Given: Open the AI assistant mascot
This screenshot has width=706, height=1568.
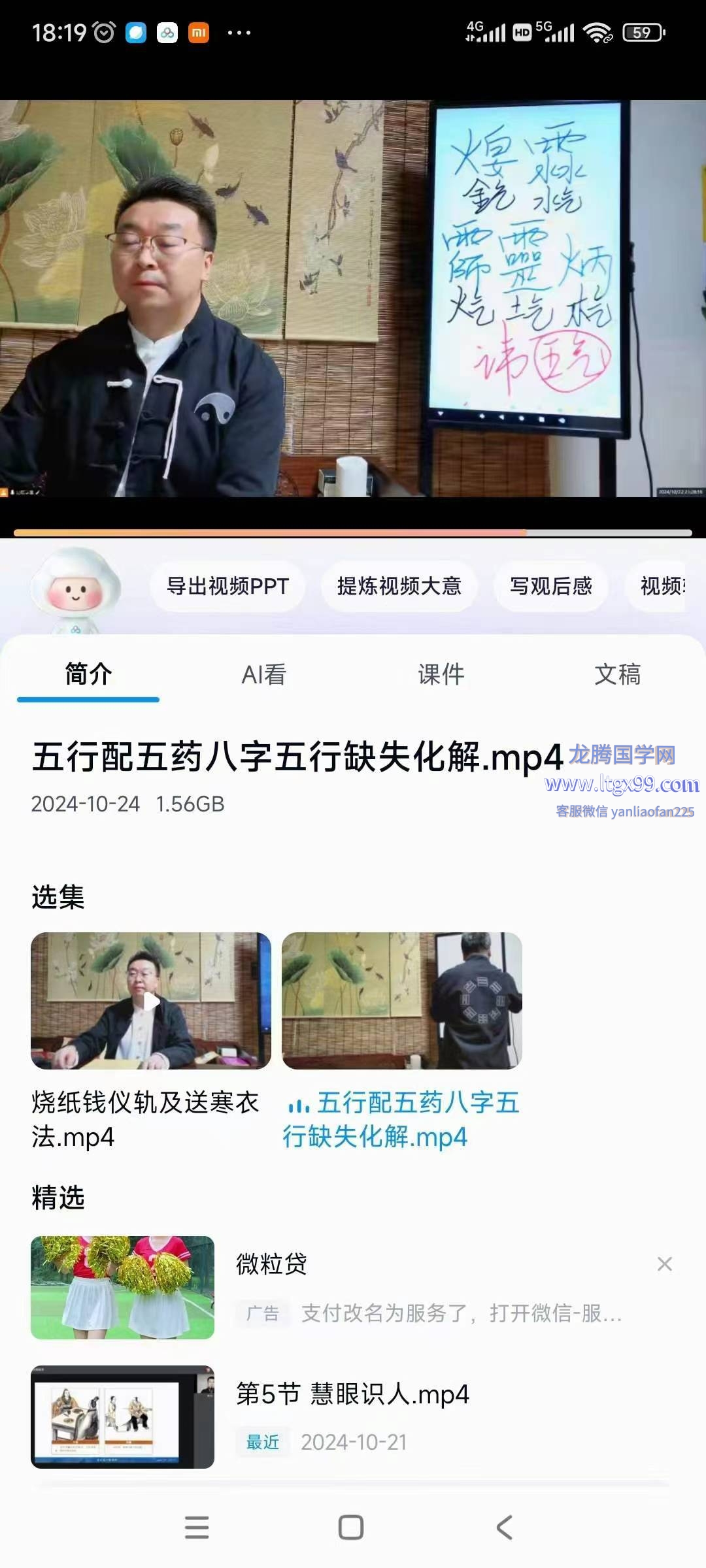Looking at the screenshot, I should pyautogui.click(x=75, y=589).
